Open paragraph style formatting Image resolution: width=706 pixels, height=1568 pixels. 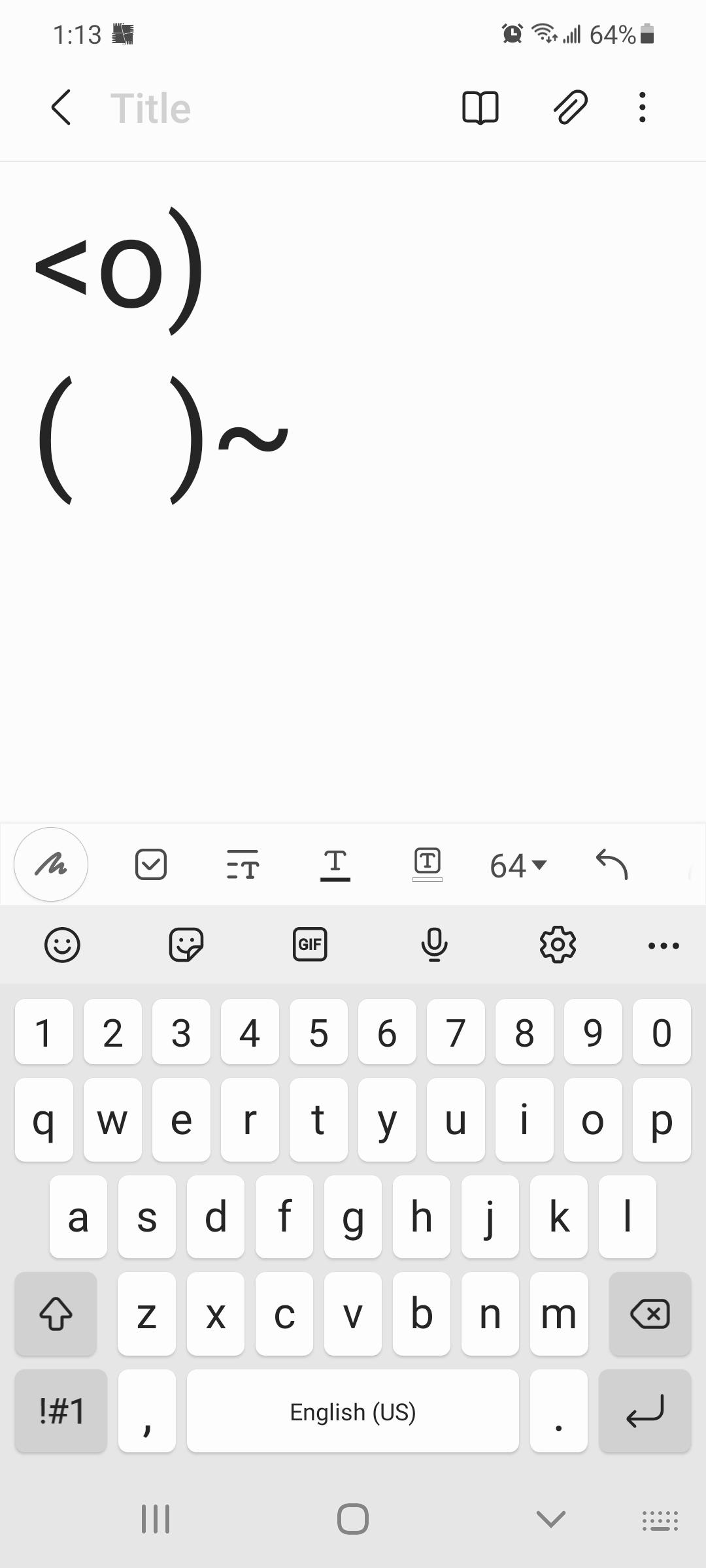pyautogui.click(x=243, y=864)
